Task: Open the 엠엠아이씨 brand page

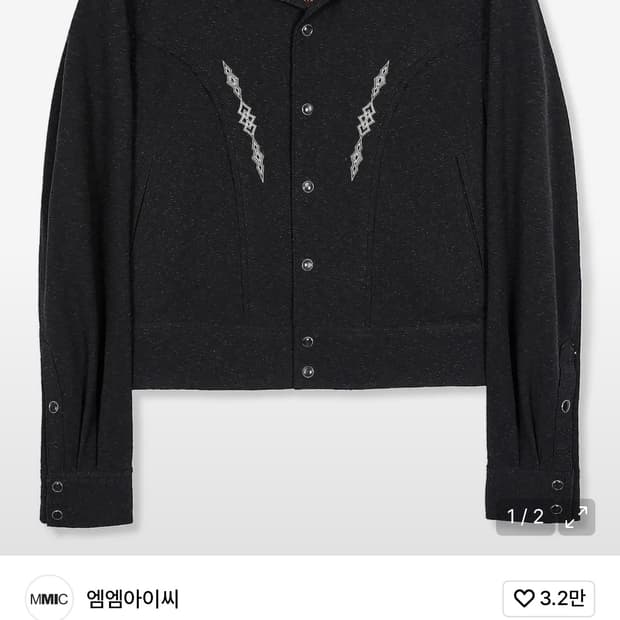Action: pos(132,599)
